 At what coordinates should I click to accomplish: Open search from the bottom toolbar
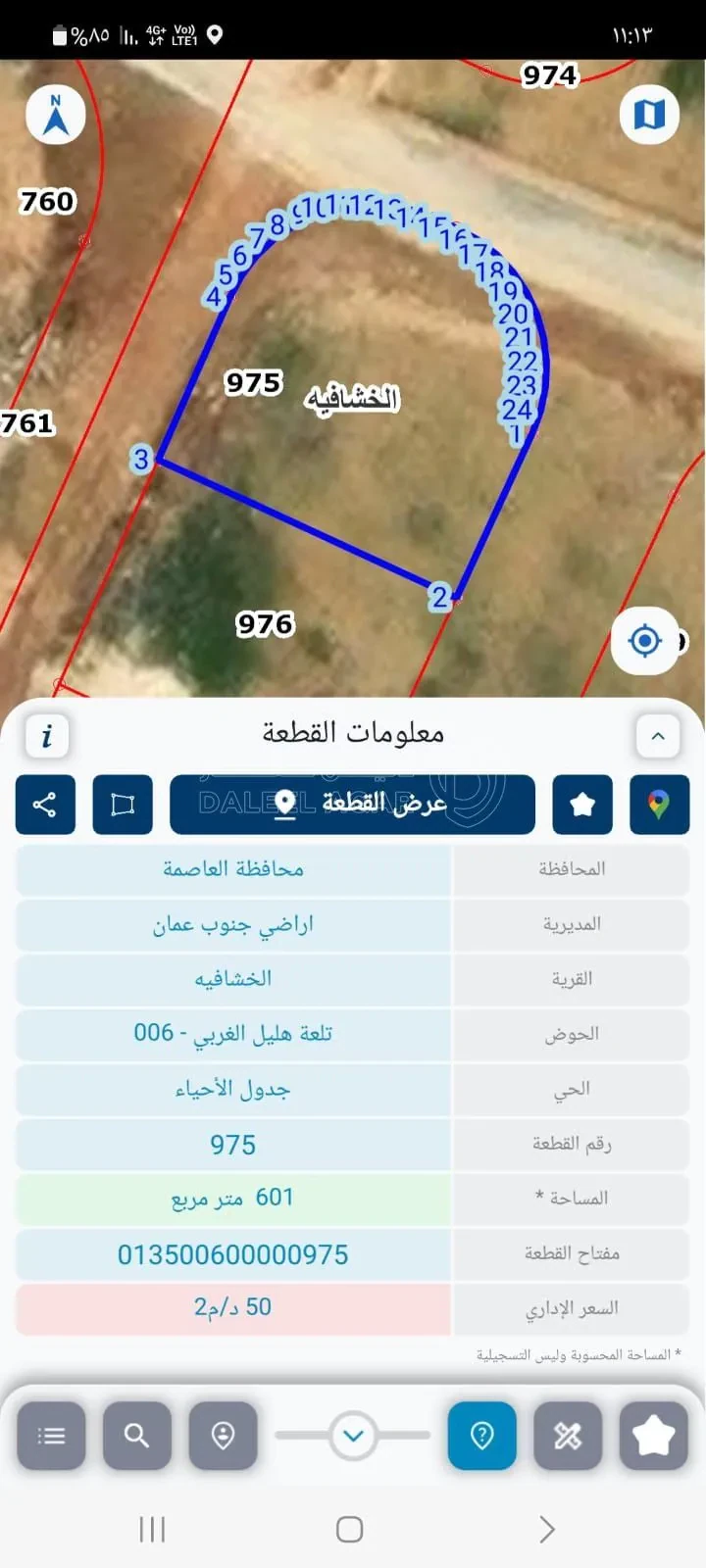pos(137,1436)
